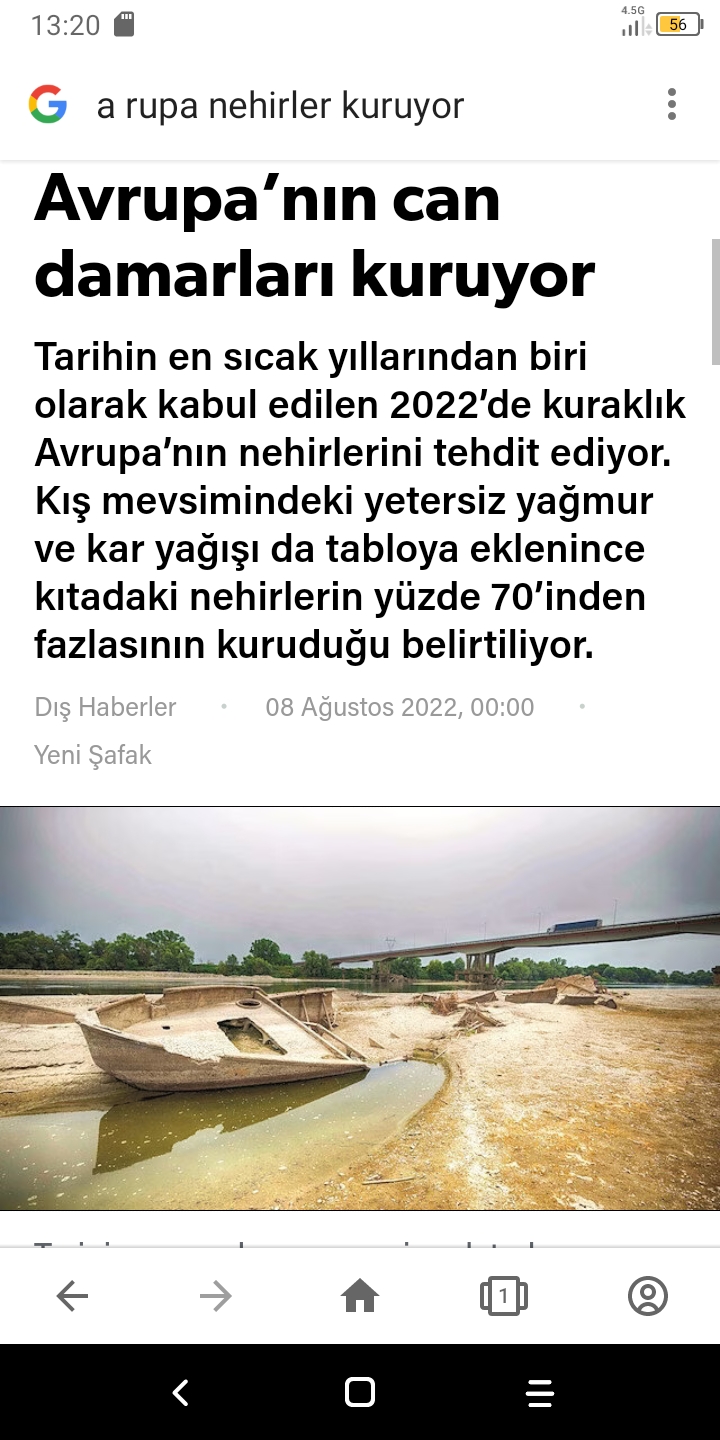The image size is (720, 1440).
Task: Open the dried river boat photo
Action: 360,1008
